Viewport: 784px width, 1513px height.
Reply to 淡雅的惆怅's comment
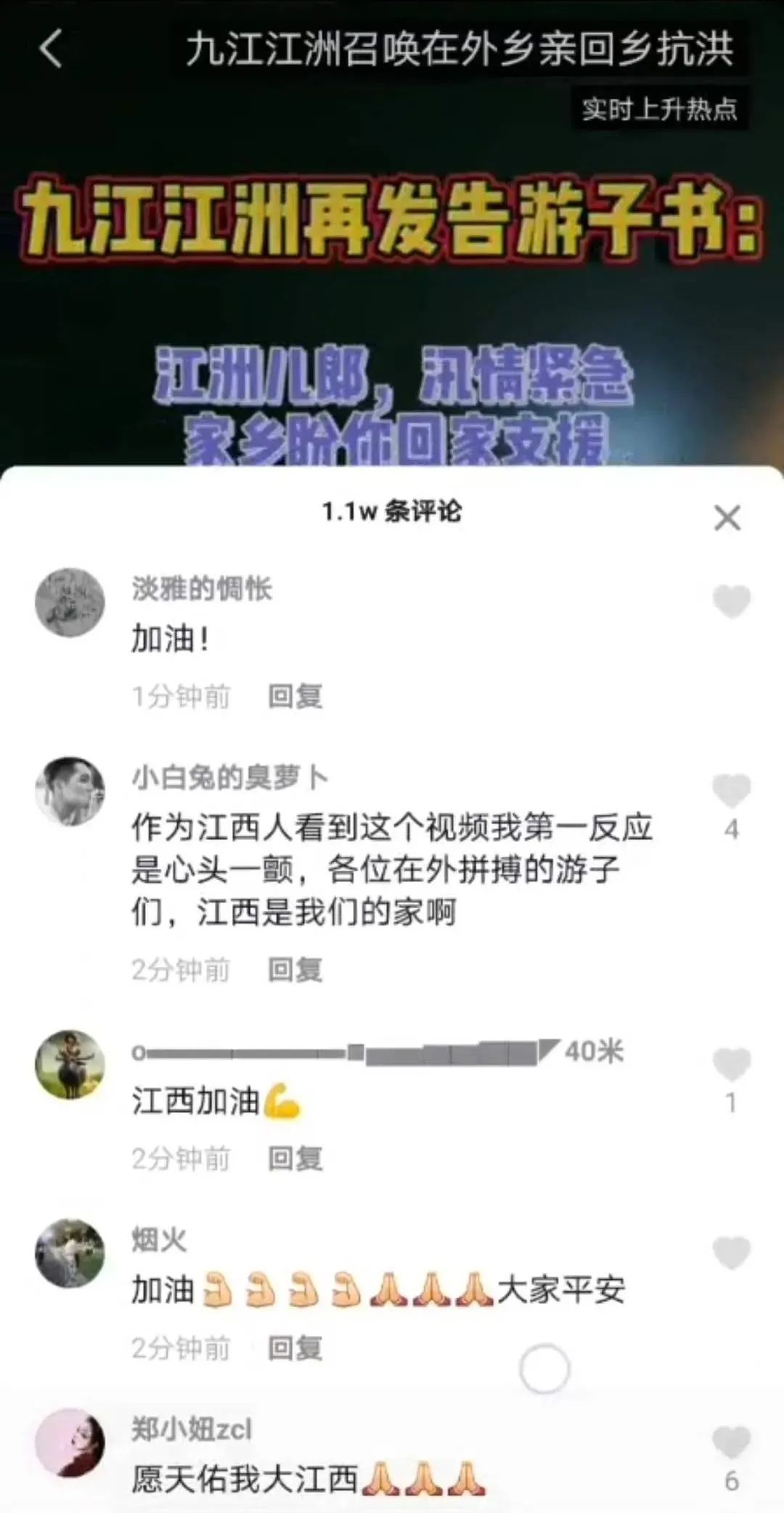tap(295, 696)
